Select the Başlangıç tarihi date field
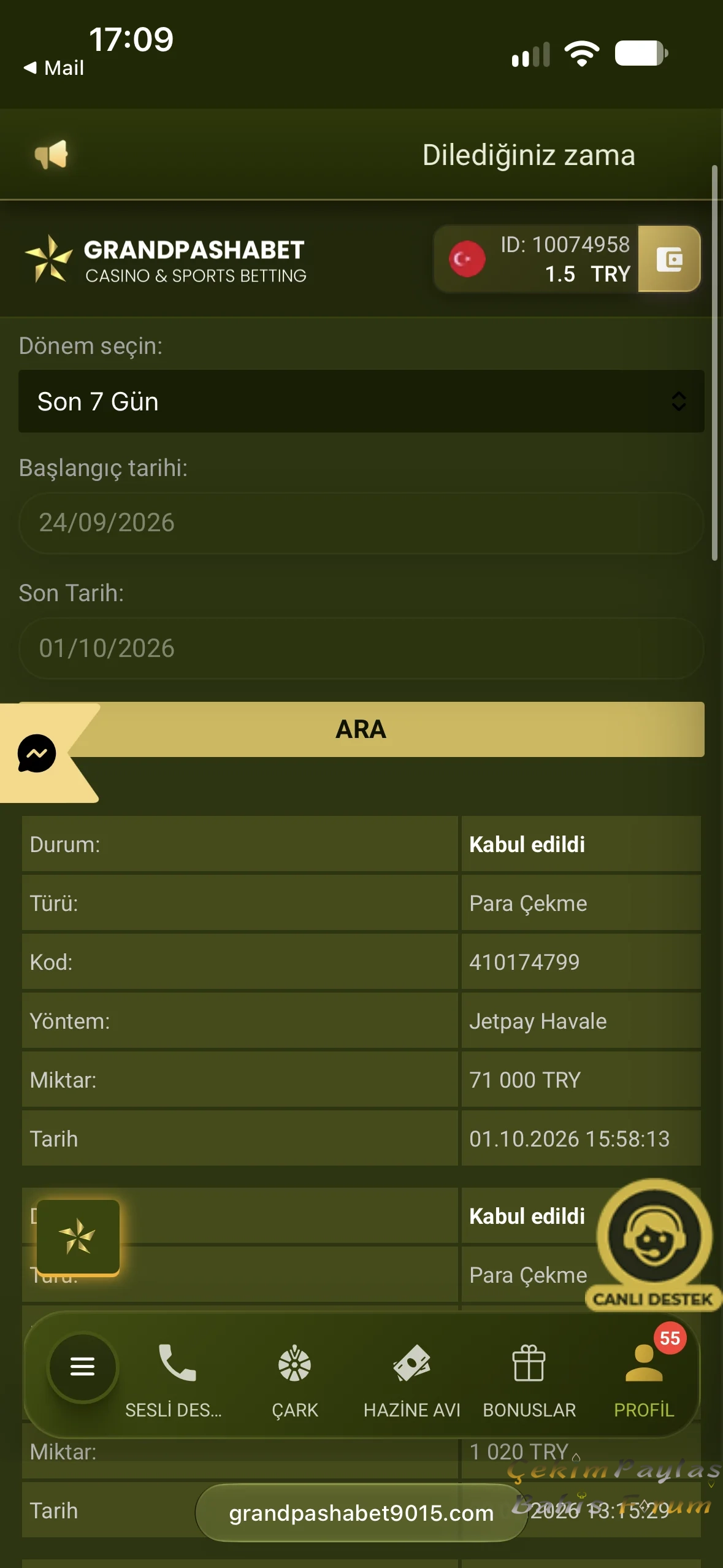Viewport: 723px width, 1568px height. pos(361,523)
